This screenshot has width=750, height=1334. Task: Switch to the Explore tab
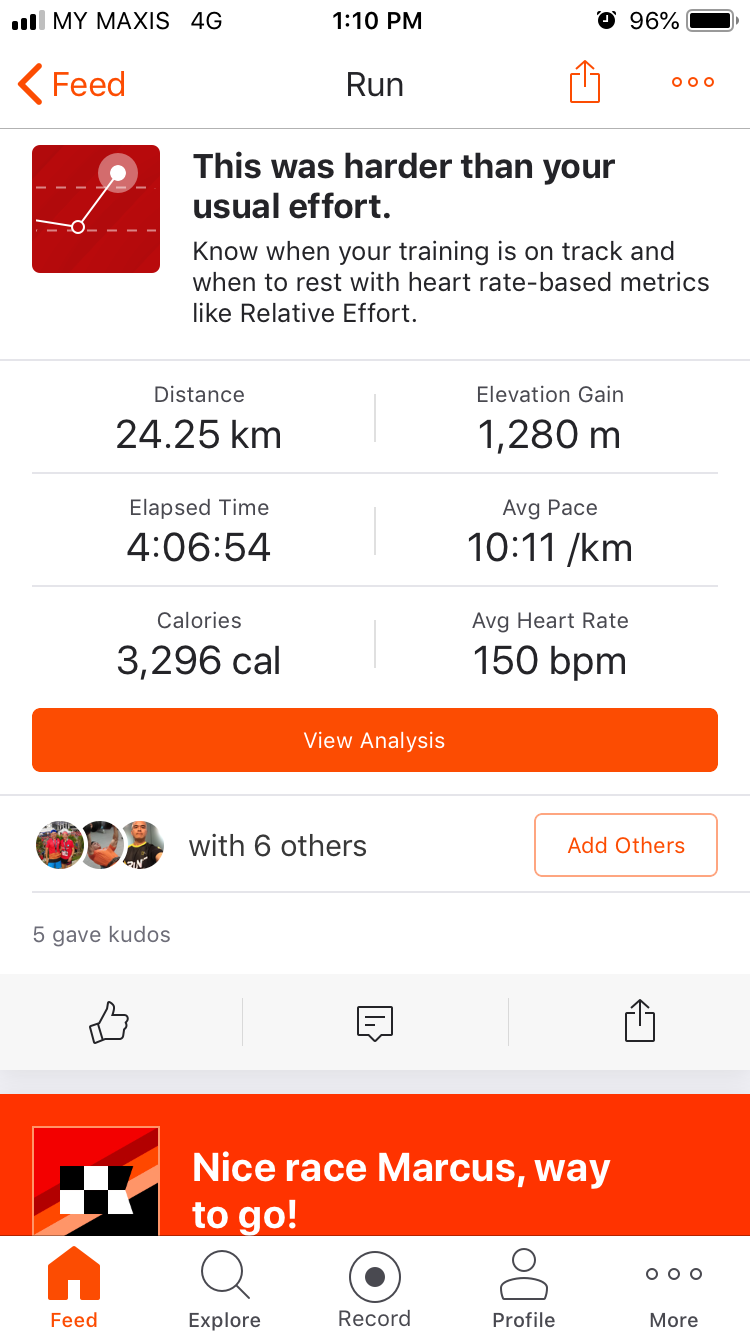point(225,1287)
